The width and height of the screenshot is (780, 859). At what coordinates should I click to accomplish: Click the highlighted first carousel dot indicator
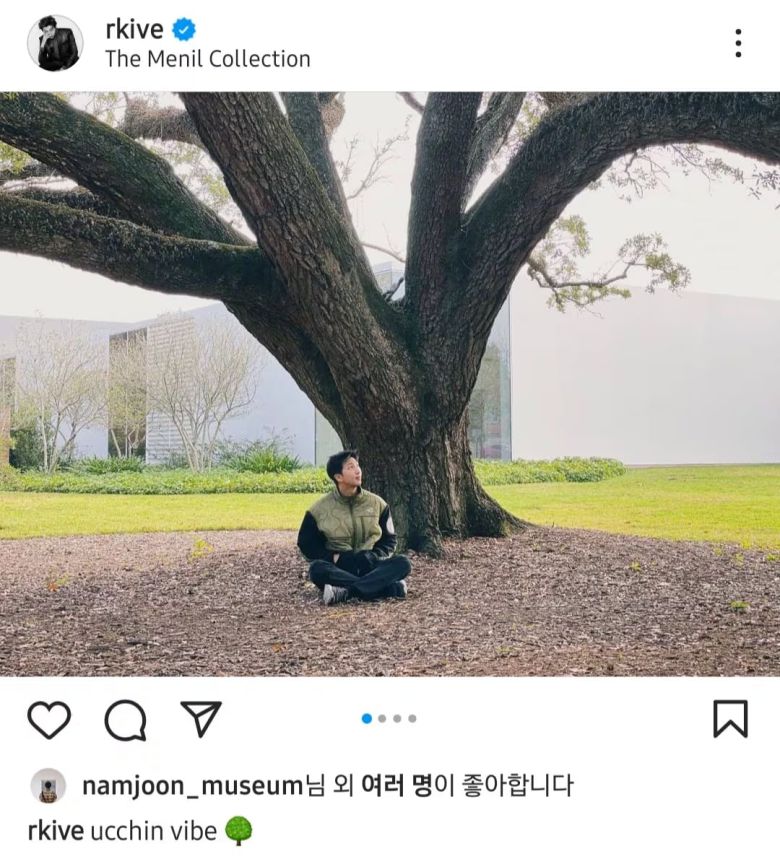coord(366,718)
